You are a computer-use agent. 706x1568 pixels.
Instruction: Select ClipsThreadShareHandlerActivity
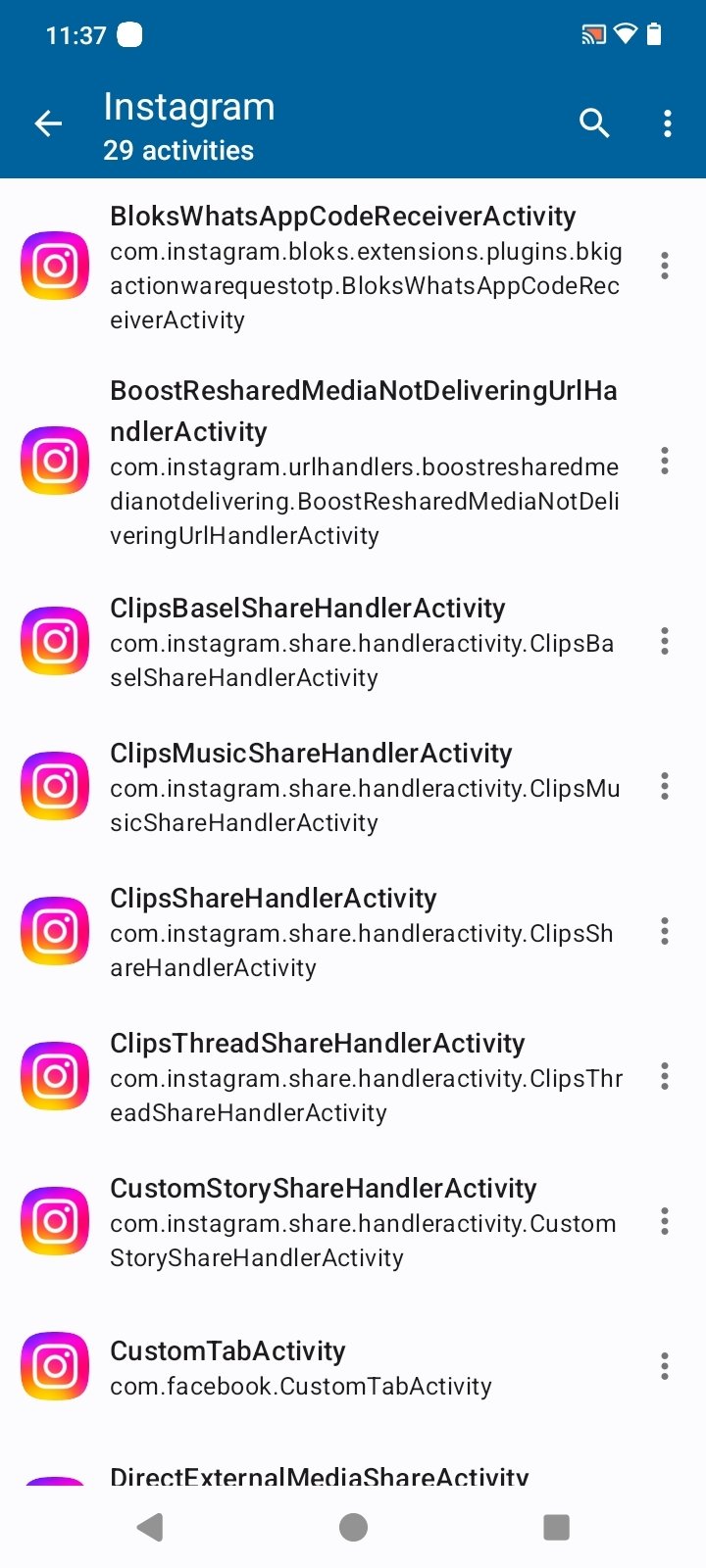coord(363,1077)
